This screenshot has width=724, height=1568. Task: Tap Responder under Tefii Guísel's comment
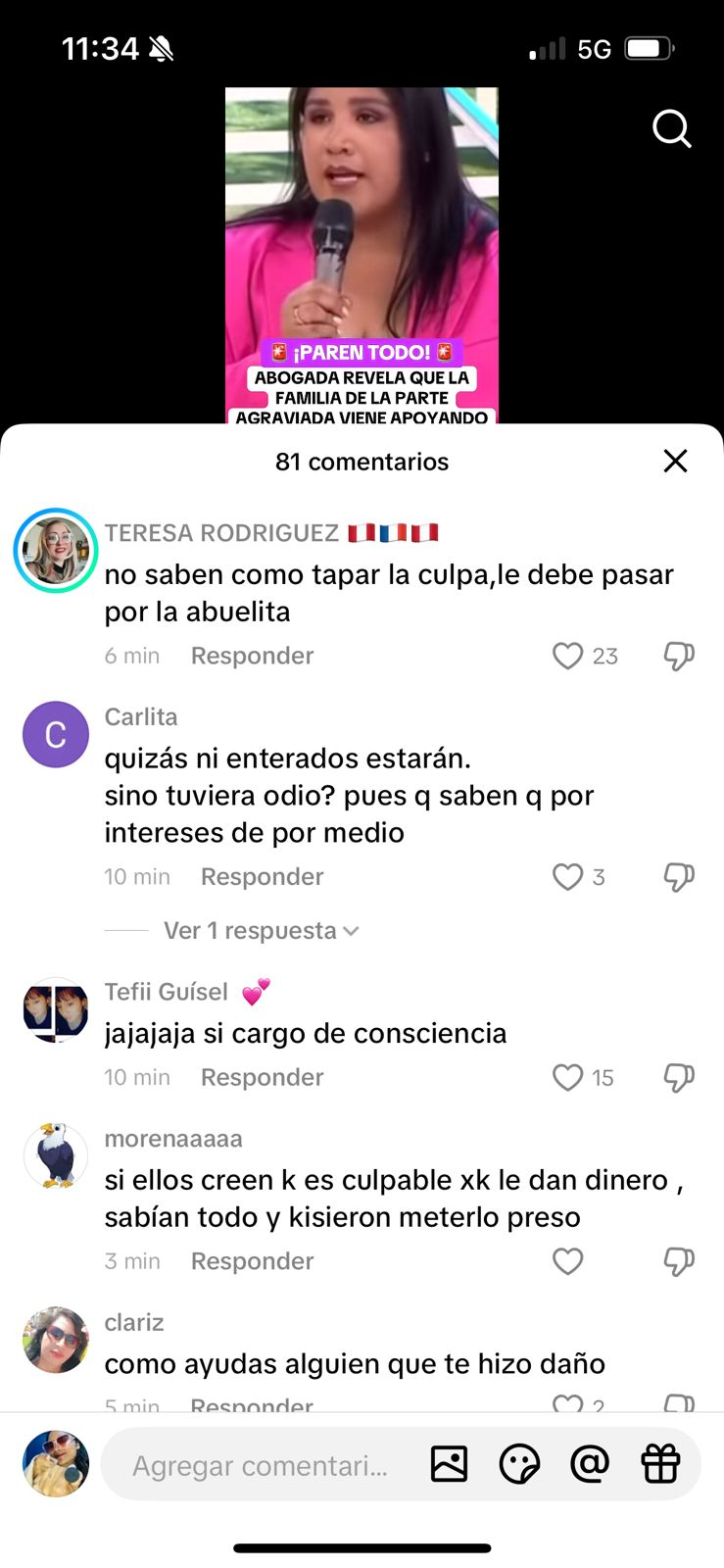click(x=262, y=1077)
